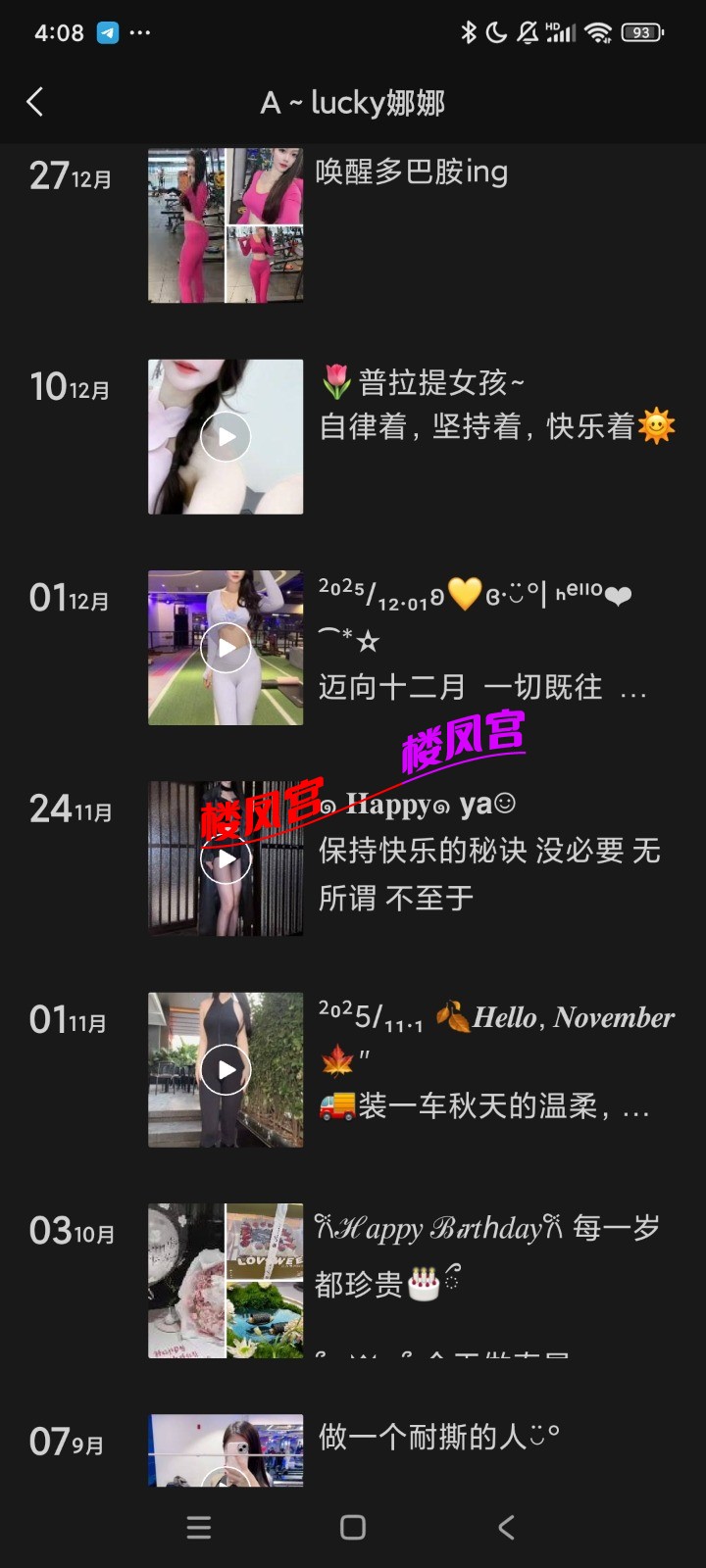Open the 27 December gym photo post
The height and width of the screenshot is (1568, 706).
[x=226, y=225]
